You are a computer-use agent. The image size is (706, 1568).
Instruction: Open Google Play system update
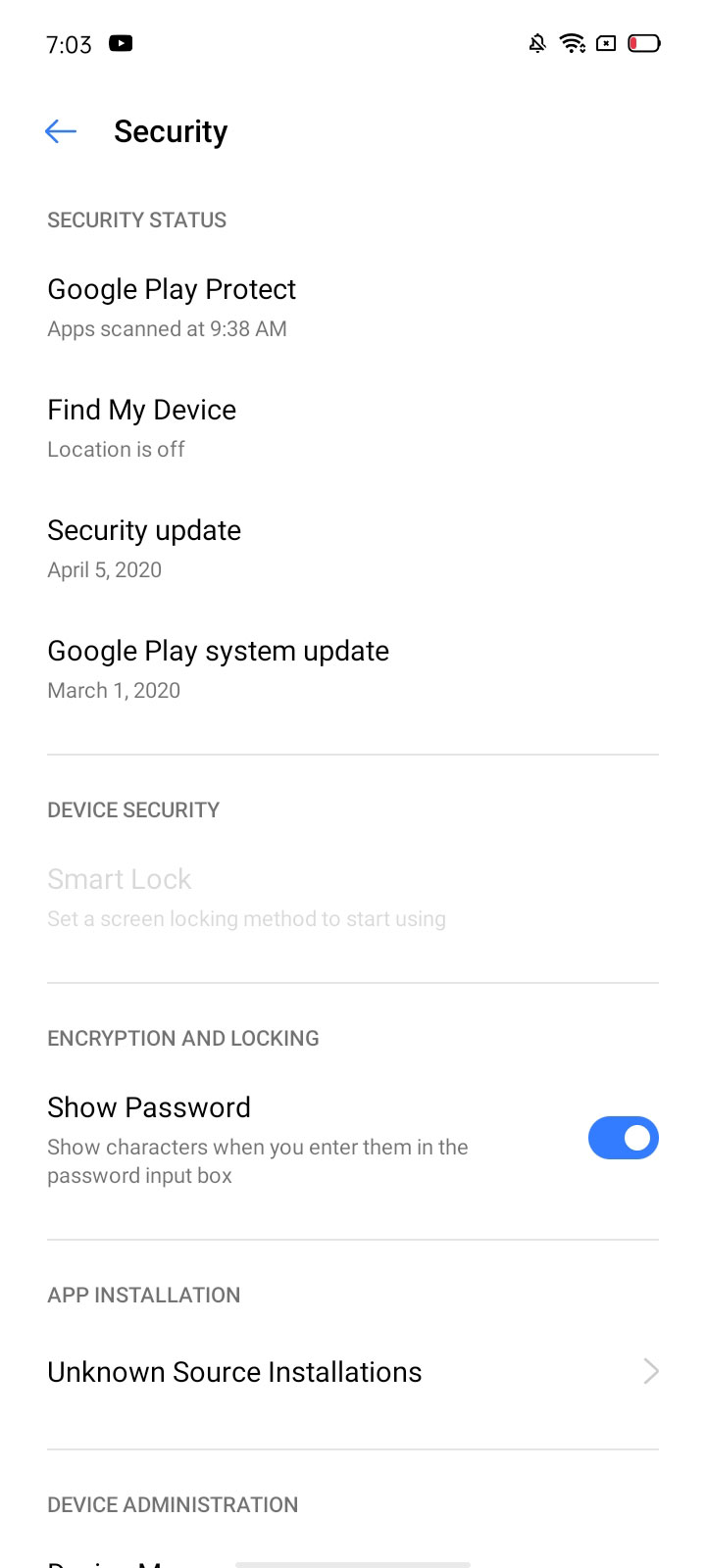[353, 669]
